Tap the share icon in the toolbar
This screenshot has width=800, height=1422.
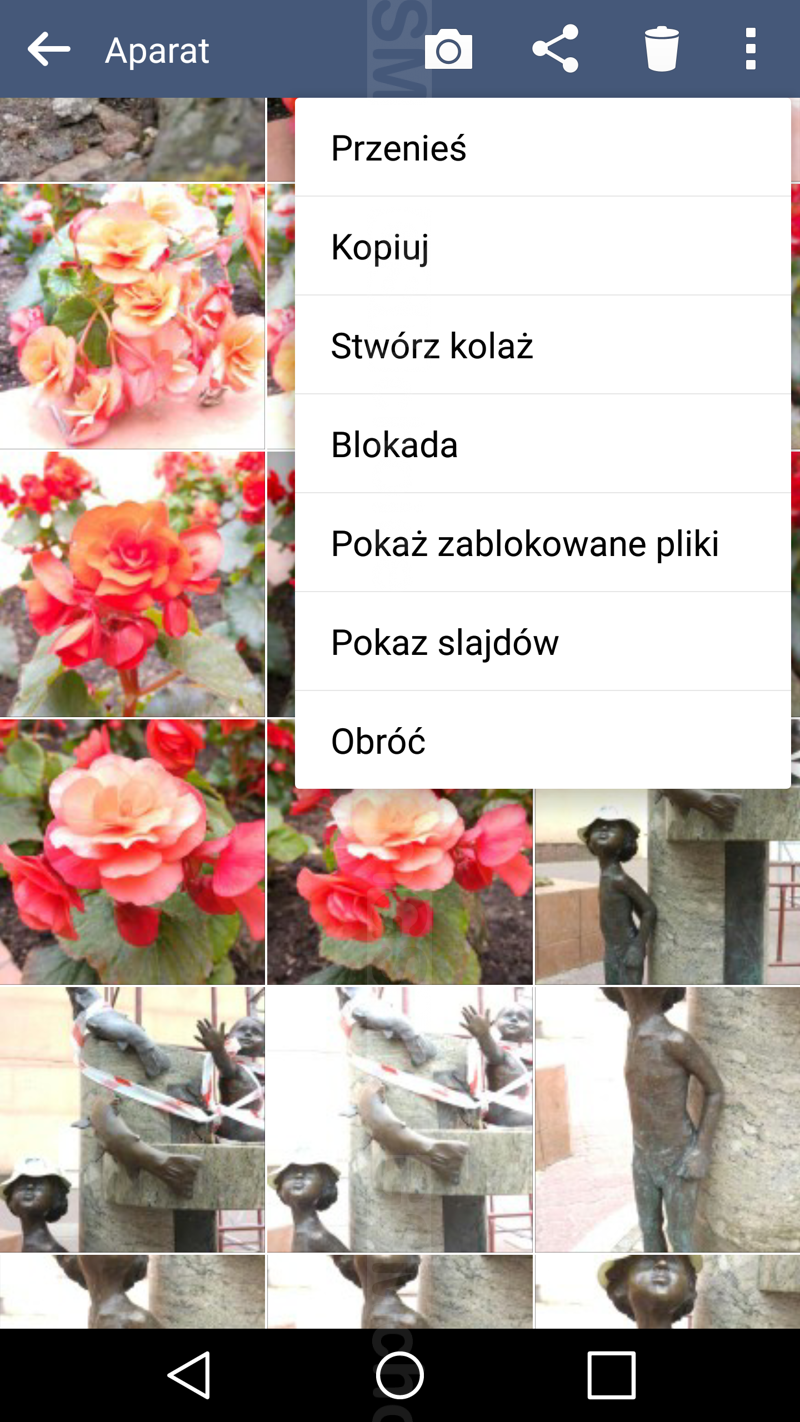[x=555, y=49]
